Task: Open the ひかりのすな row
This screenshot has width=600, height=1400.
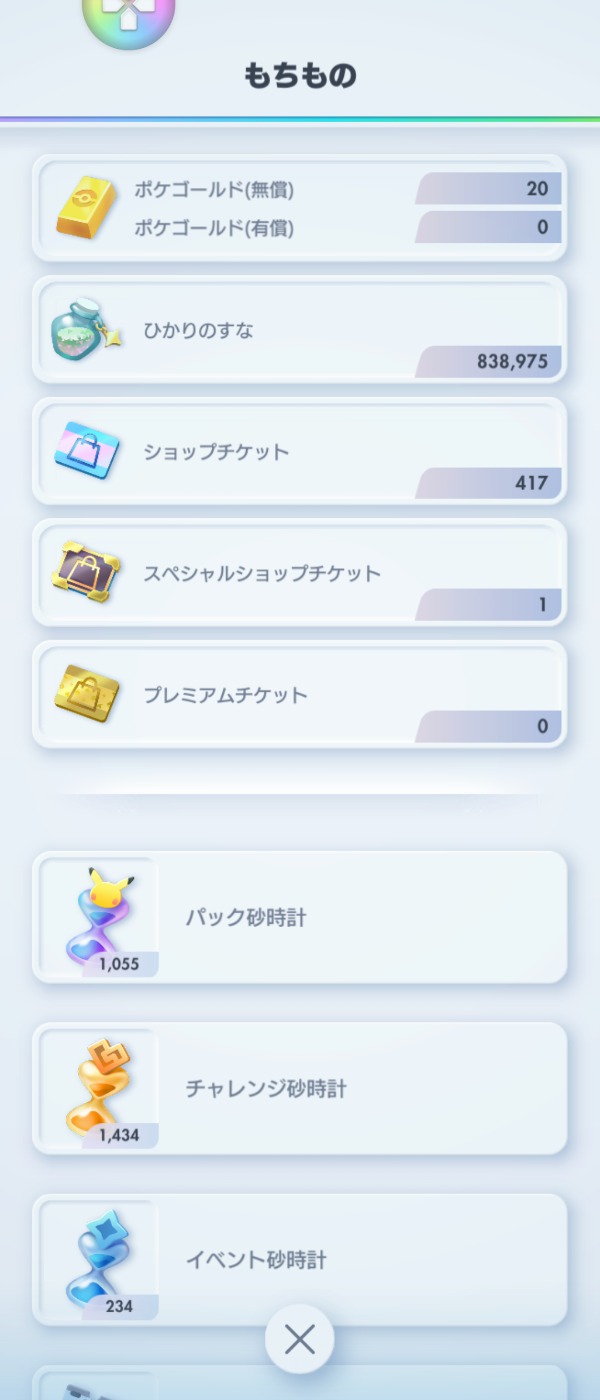Action: 300,330
